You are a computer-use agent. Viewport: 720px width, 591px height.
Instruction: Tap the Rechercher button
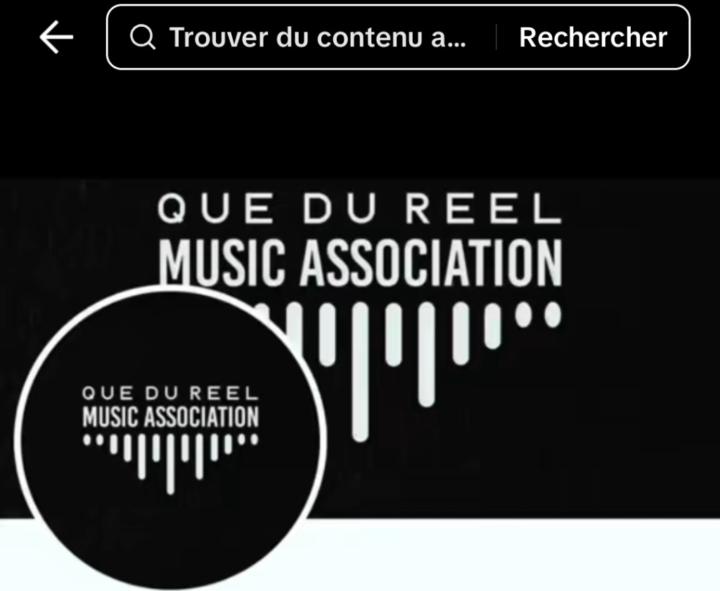(x=593, y=38)
